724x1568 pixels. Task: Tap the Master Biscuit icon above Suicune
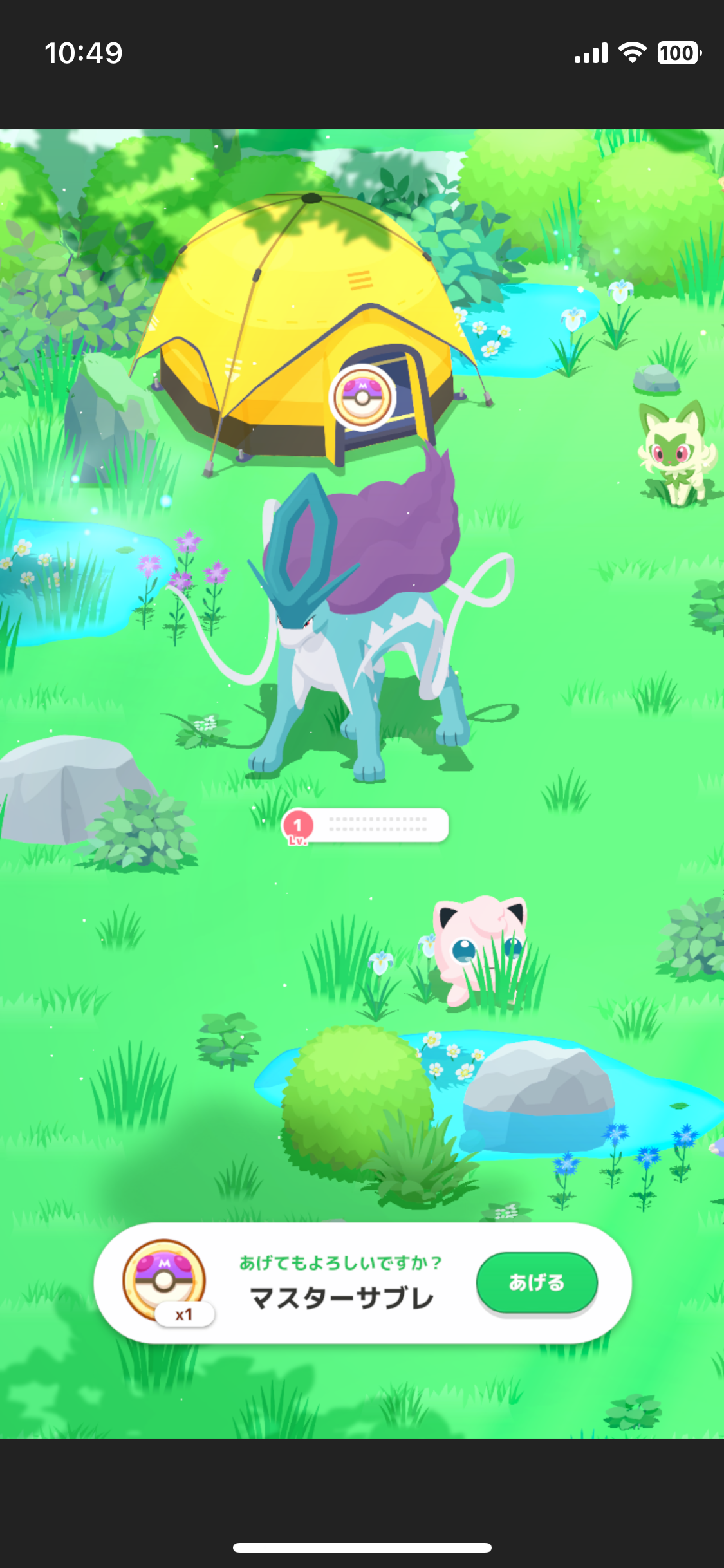tap(362, 397)
